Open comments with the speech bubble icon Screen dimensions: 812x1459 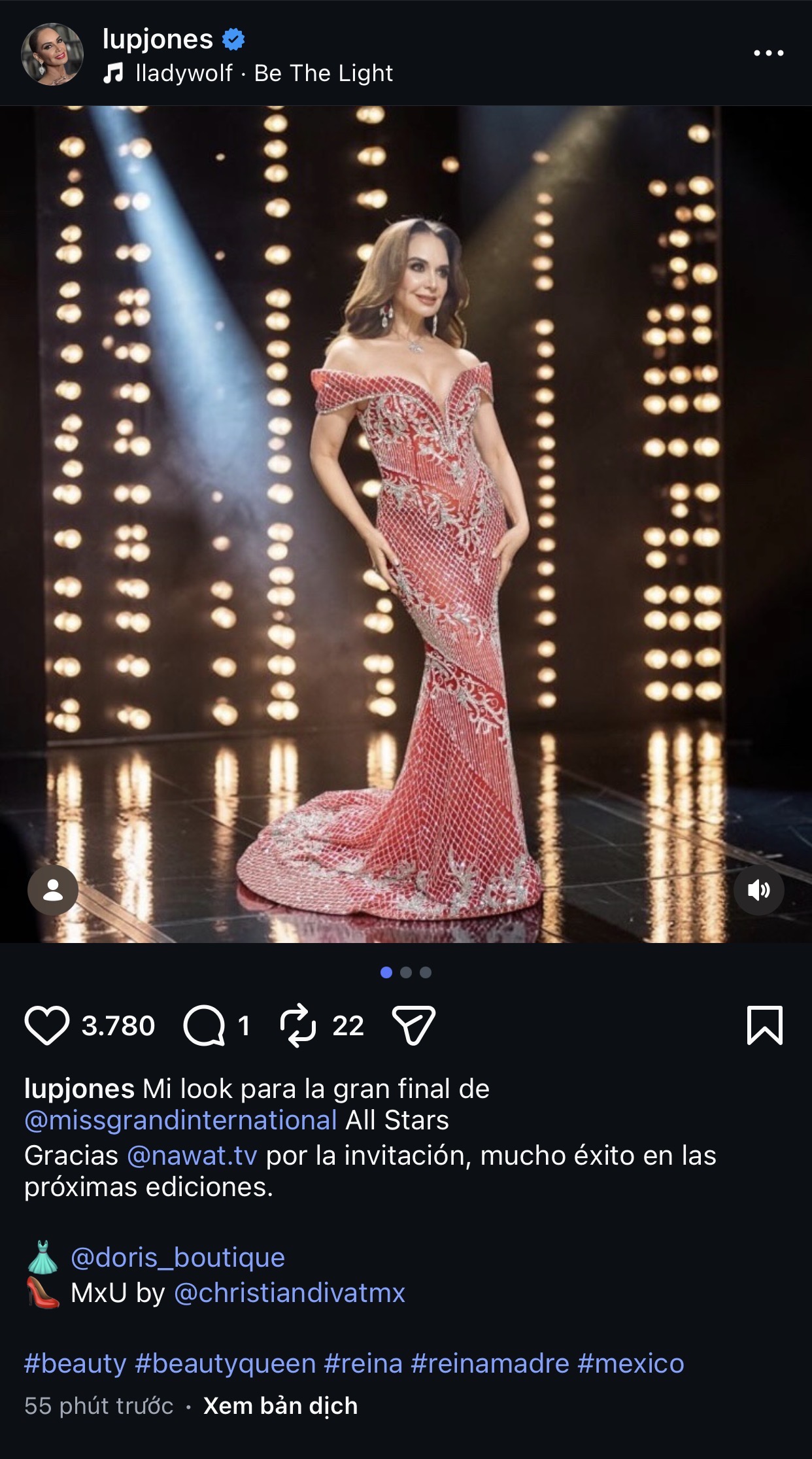(x=204, y=1025)
